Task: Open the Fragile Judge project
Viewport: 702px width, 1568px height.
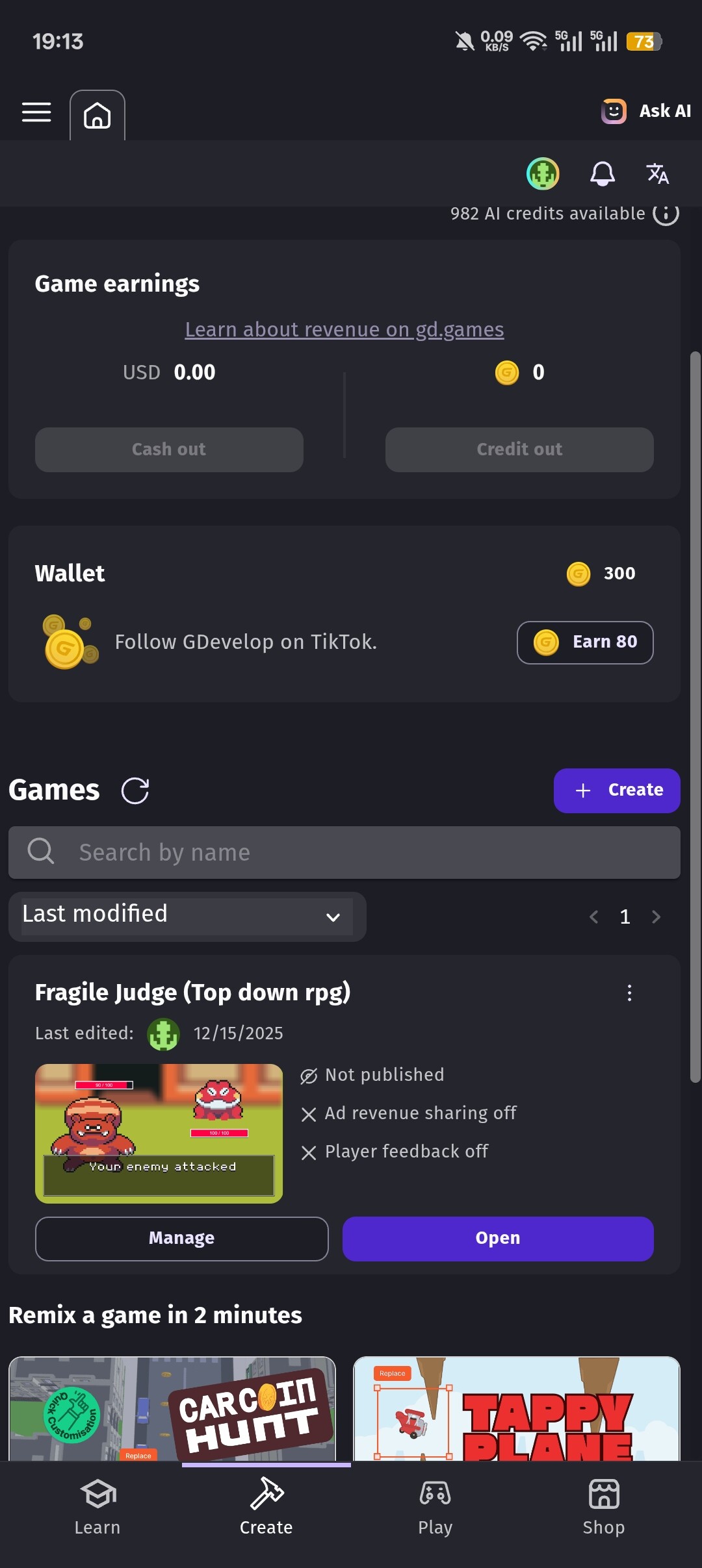Action: (498, 1239)
